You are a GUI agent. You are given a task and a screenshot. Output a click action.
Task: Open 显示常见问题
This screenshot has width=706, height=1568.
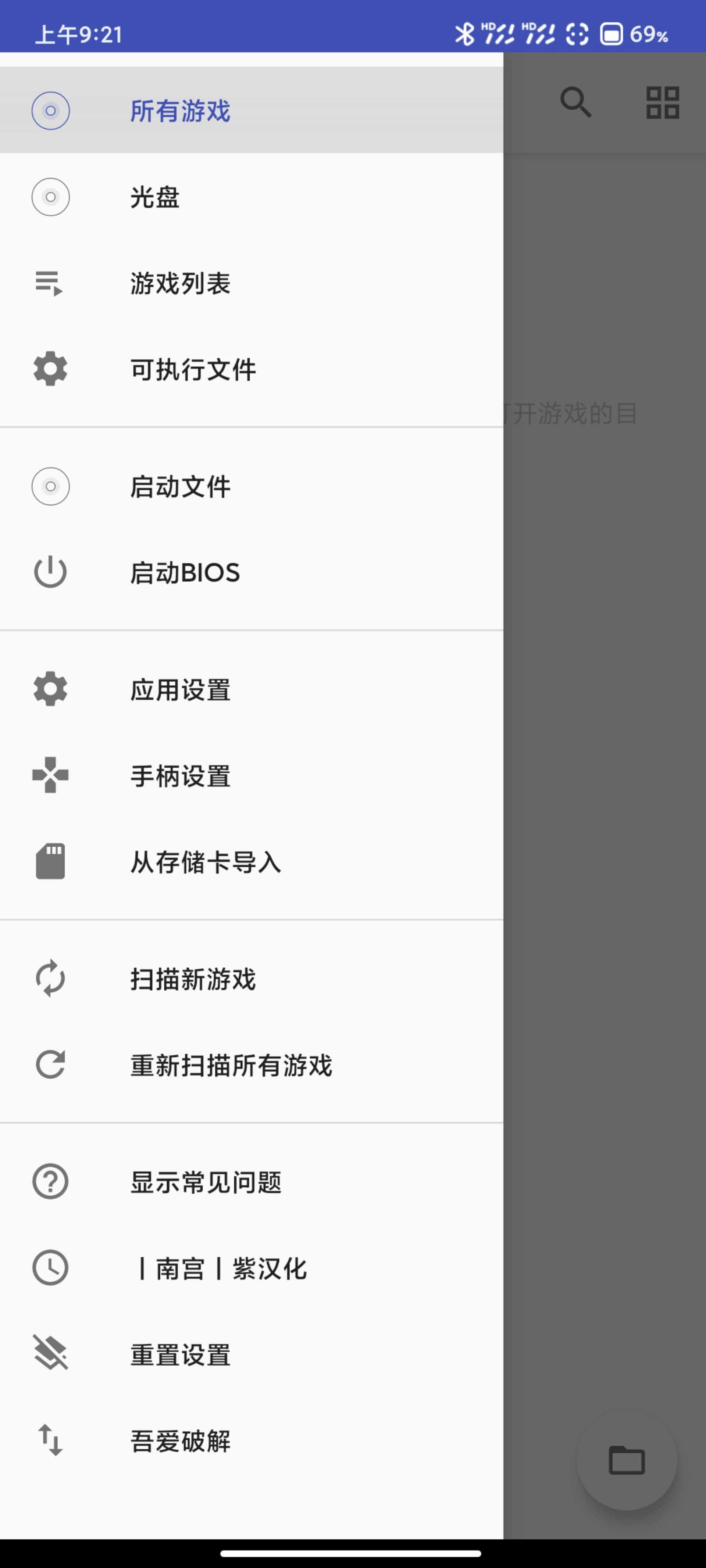pos(205,1182)
